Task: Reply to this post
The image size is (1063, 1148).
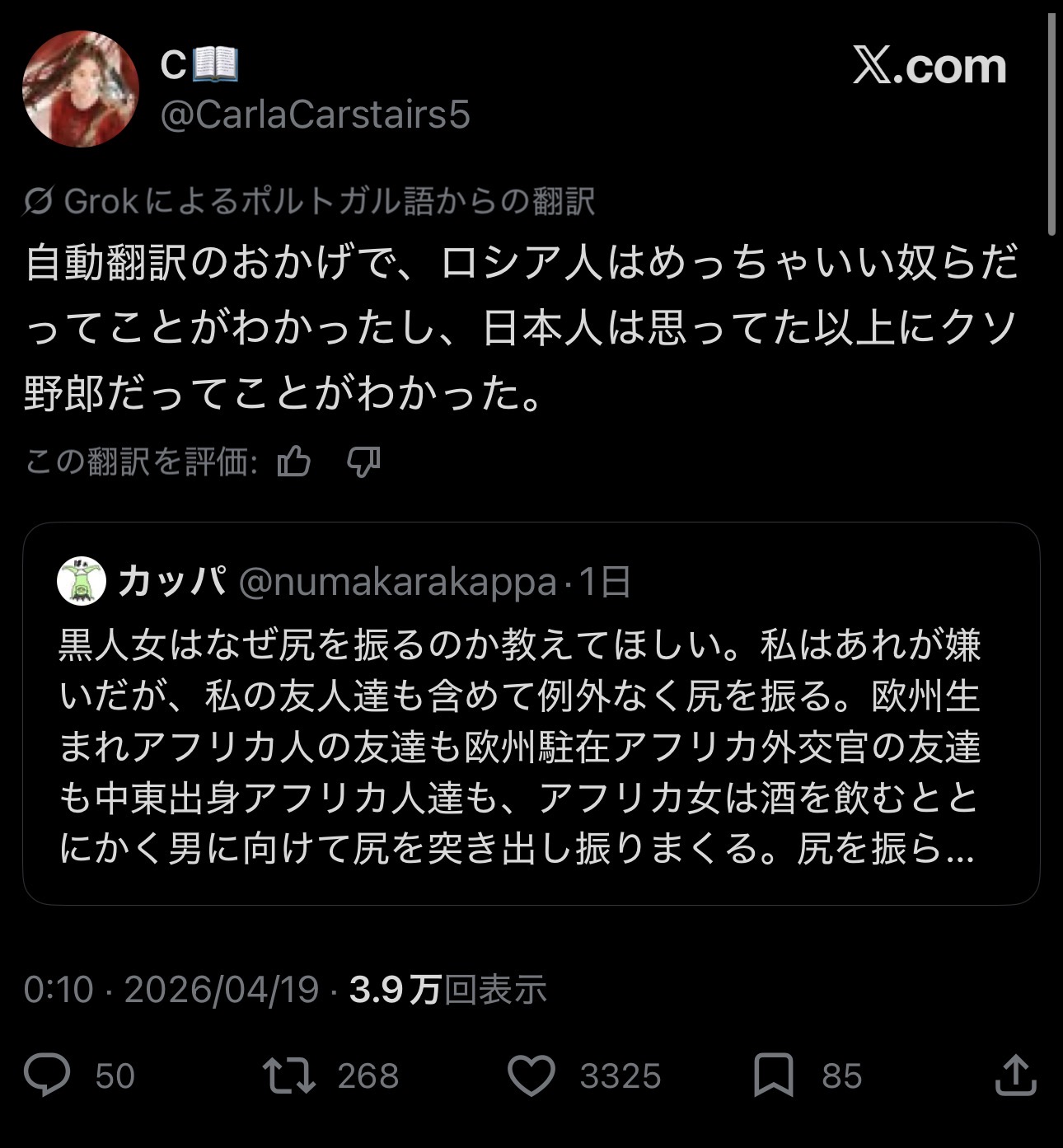Action: click(x=48, y=1075)
